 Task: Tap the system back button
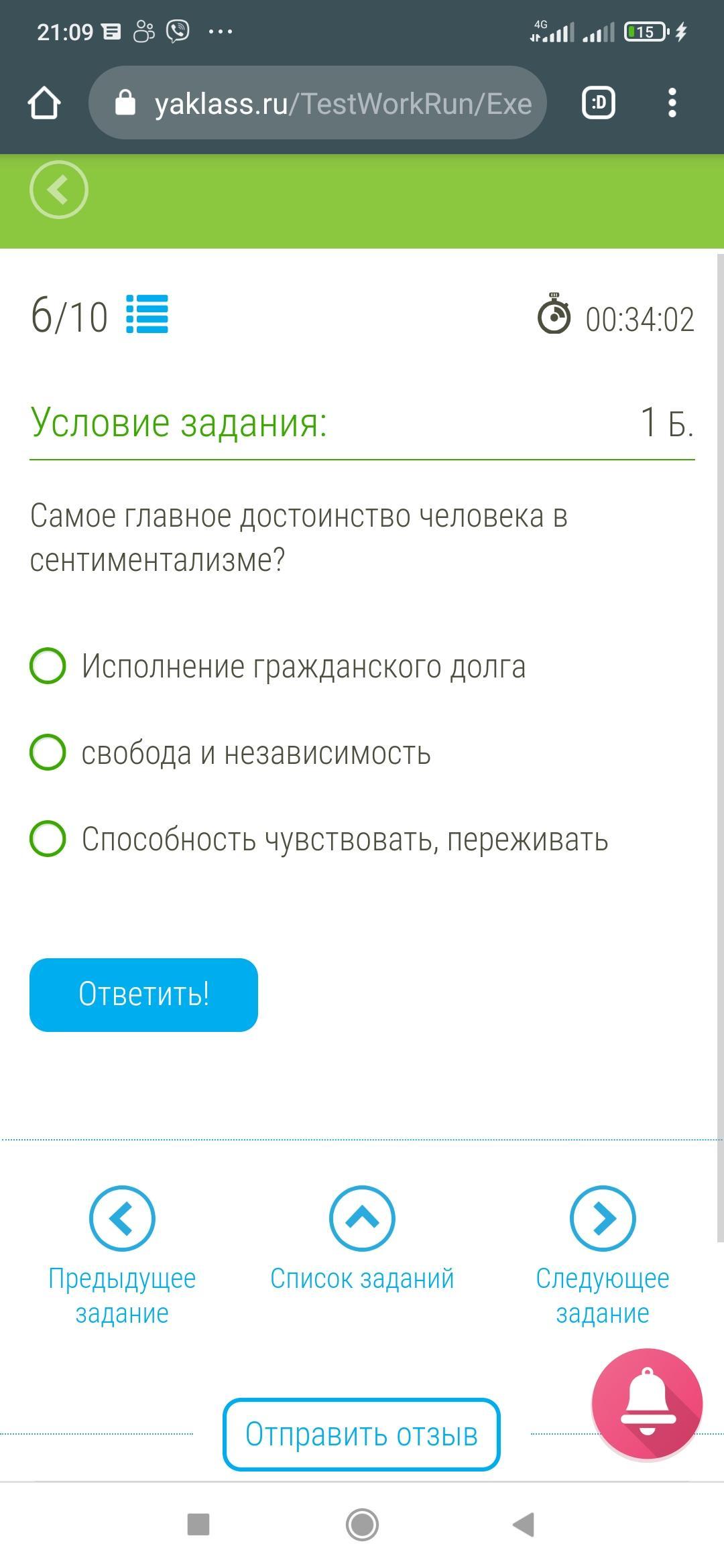pos(524,1524)
